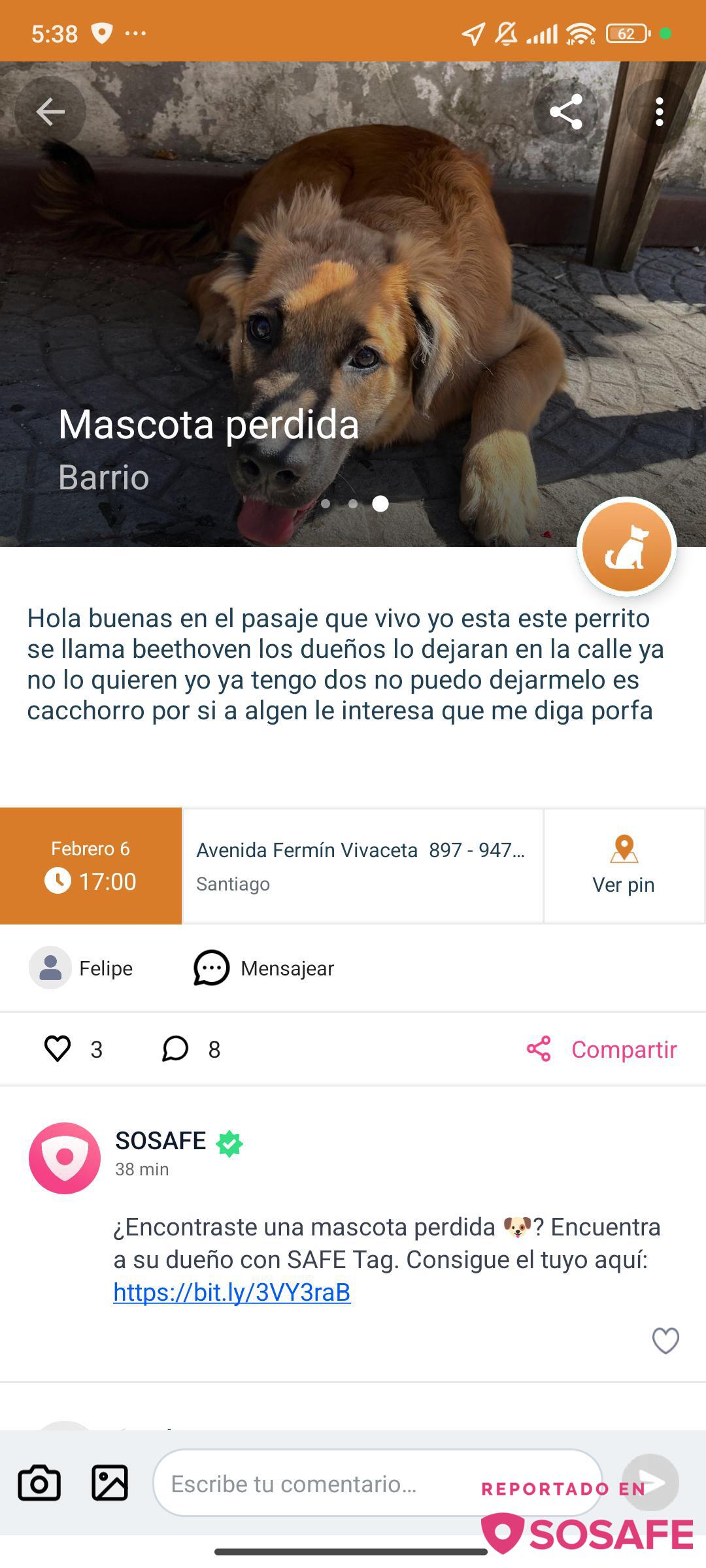Send the comment with arrow button
The image size is (706, 1568).
(x=650, y=1482)
